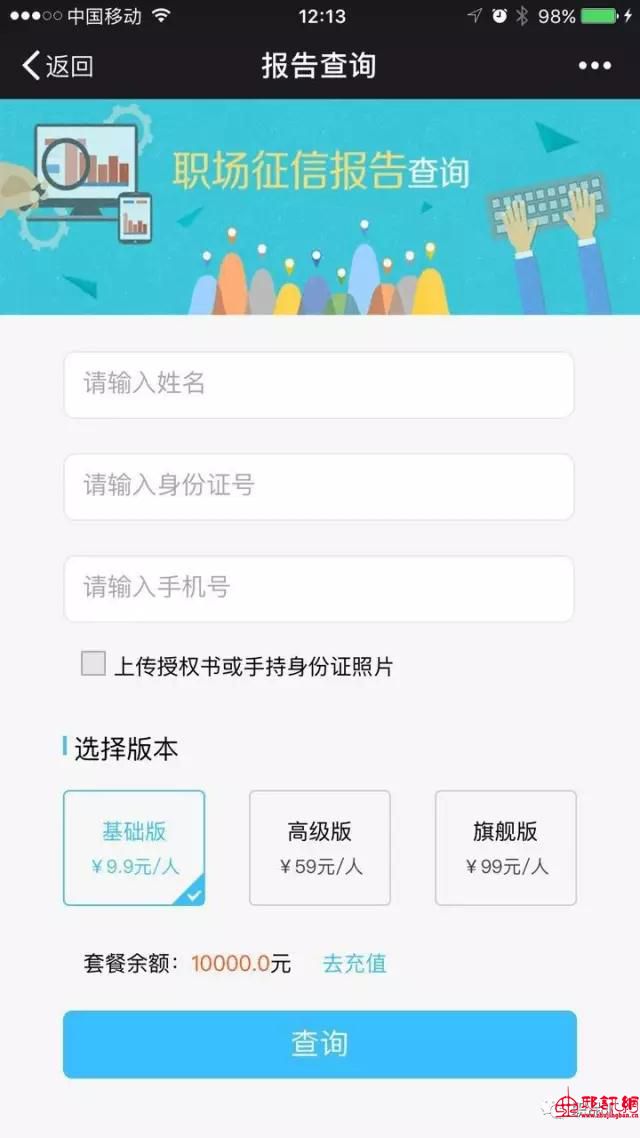The width and height of the screenshot is (640, 1138).
Task: Tap the 请输入姓名 name field
Action: 319,384
